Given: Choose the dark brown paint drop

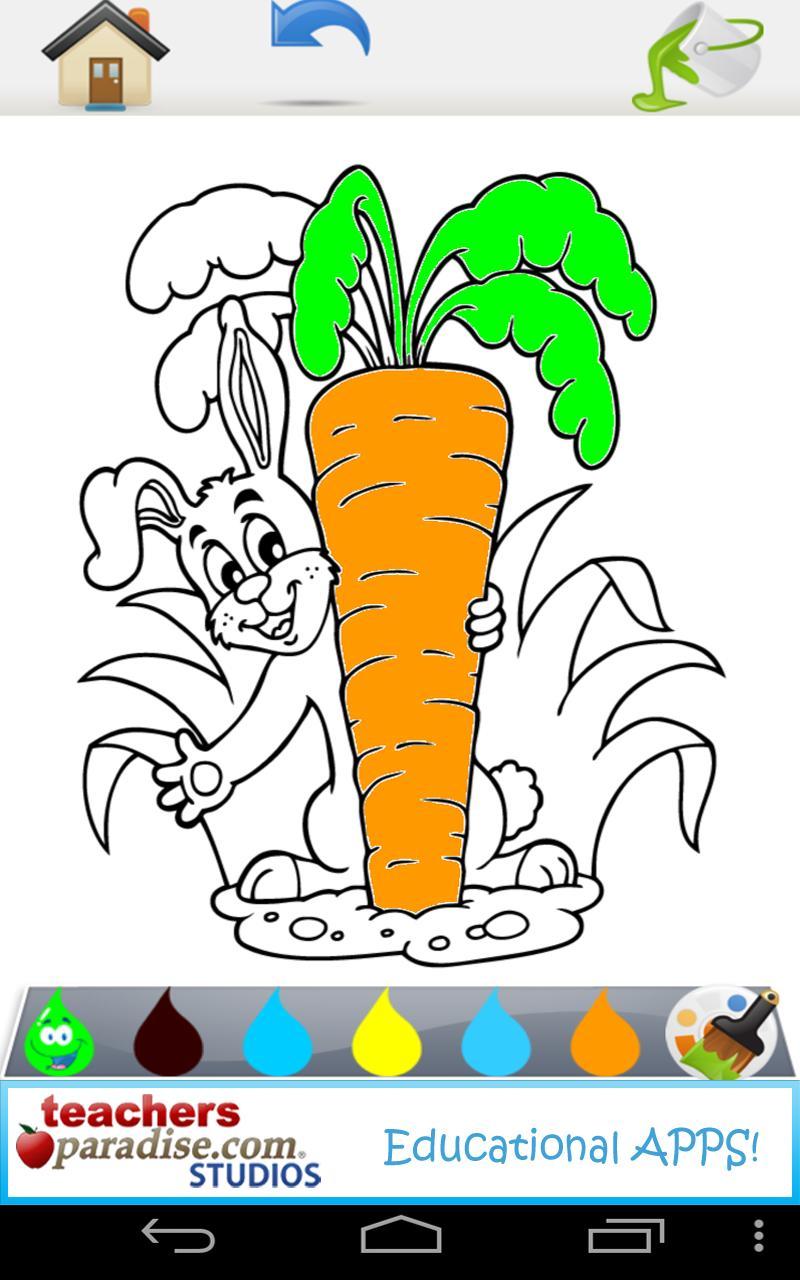Looking at the screenshot, I should click(x=168, y=1031).
